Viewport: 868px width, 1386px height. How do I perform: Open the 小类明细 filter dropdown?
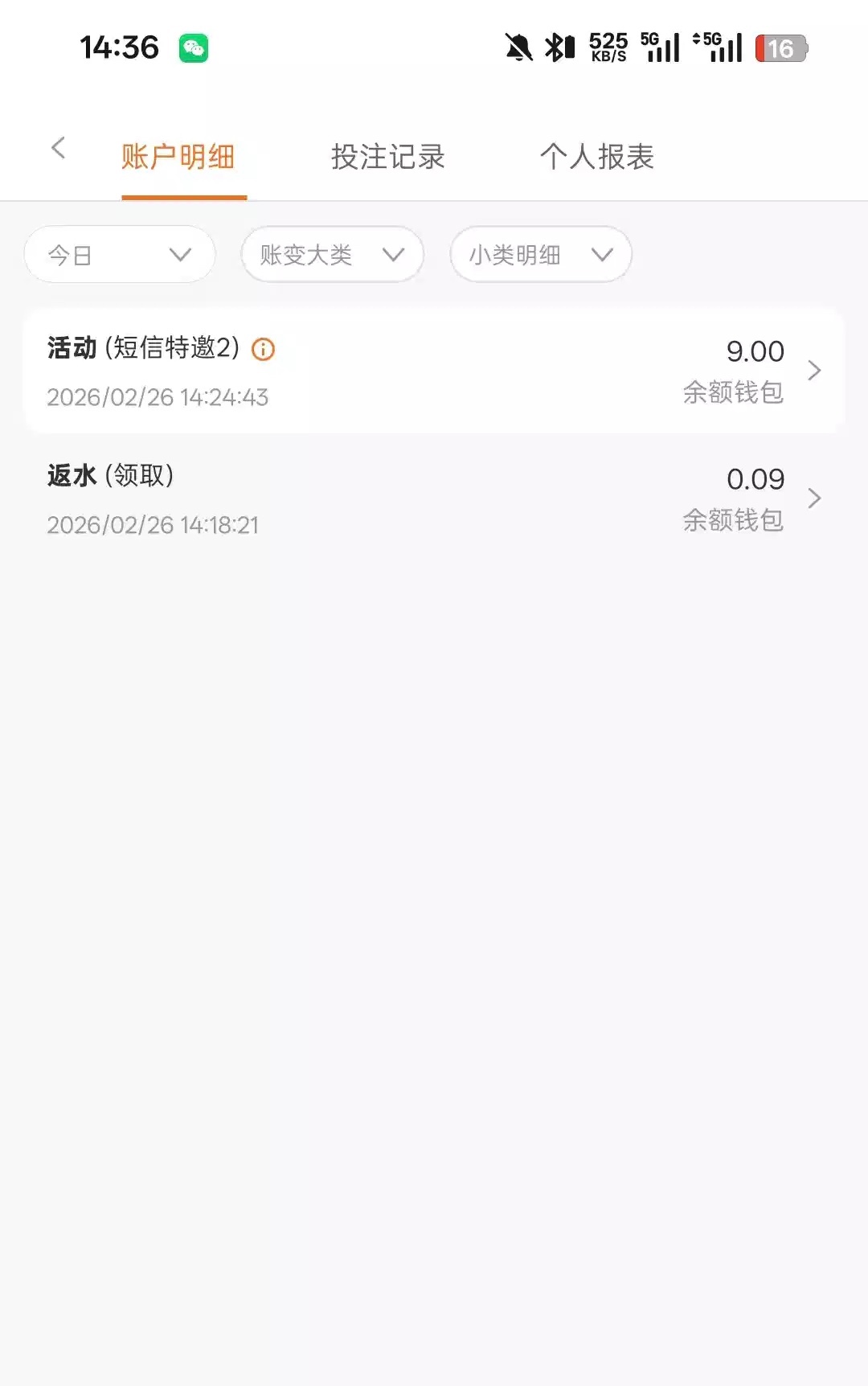(x=540, y=255)
